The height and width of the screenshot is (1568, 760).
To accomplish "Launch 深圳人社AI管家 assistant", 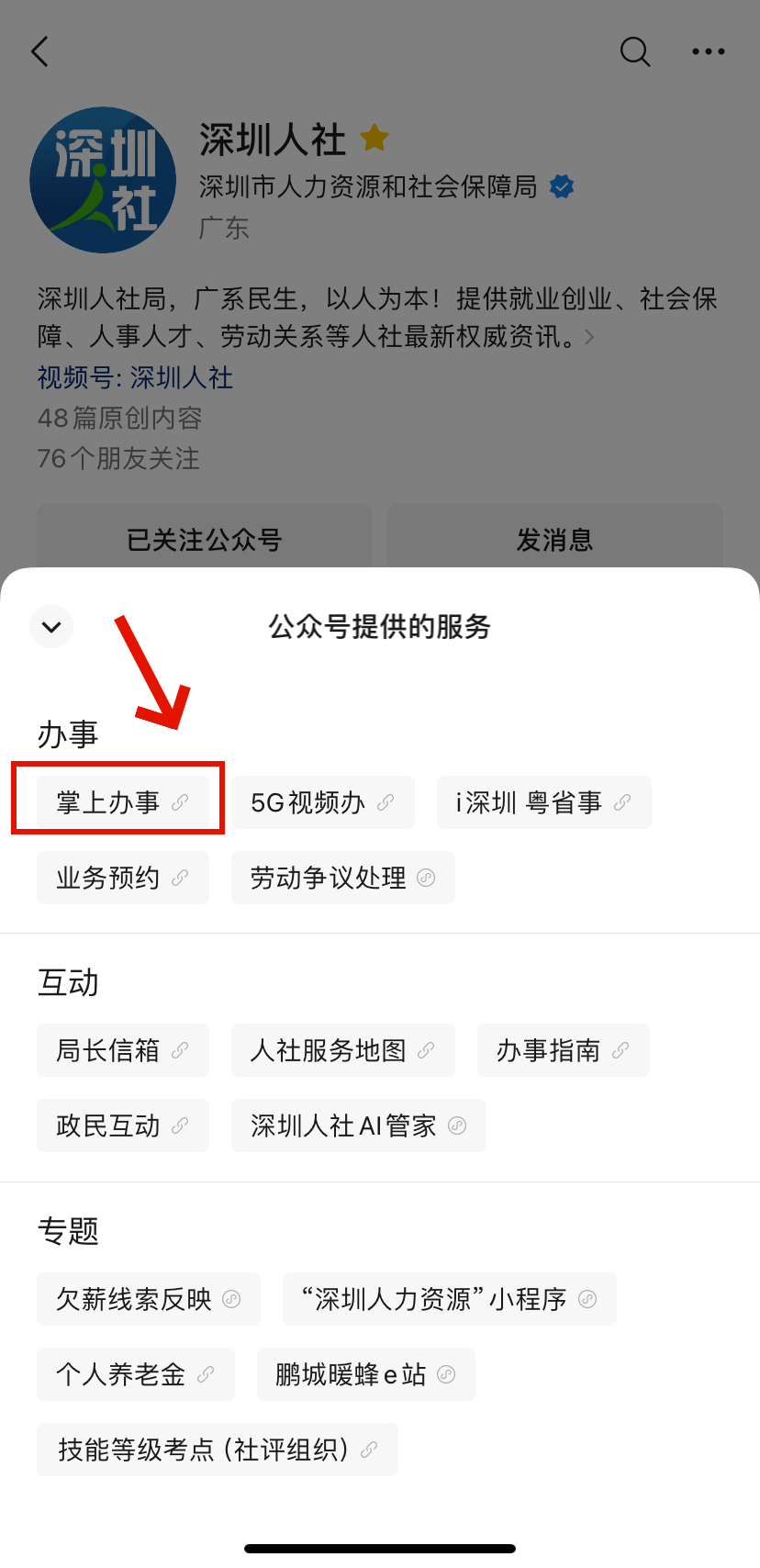I will [358, 1126].
